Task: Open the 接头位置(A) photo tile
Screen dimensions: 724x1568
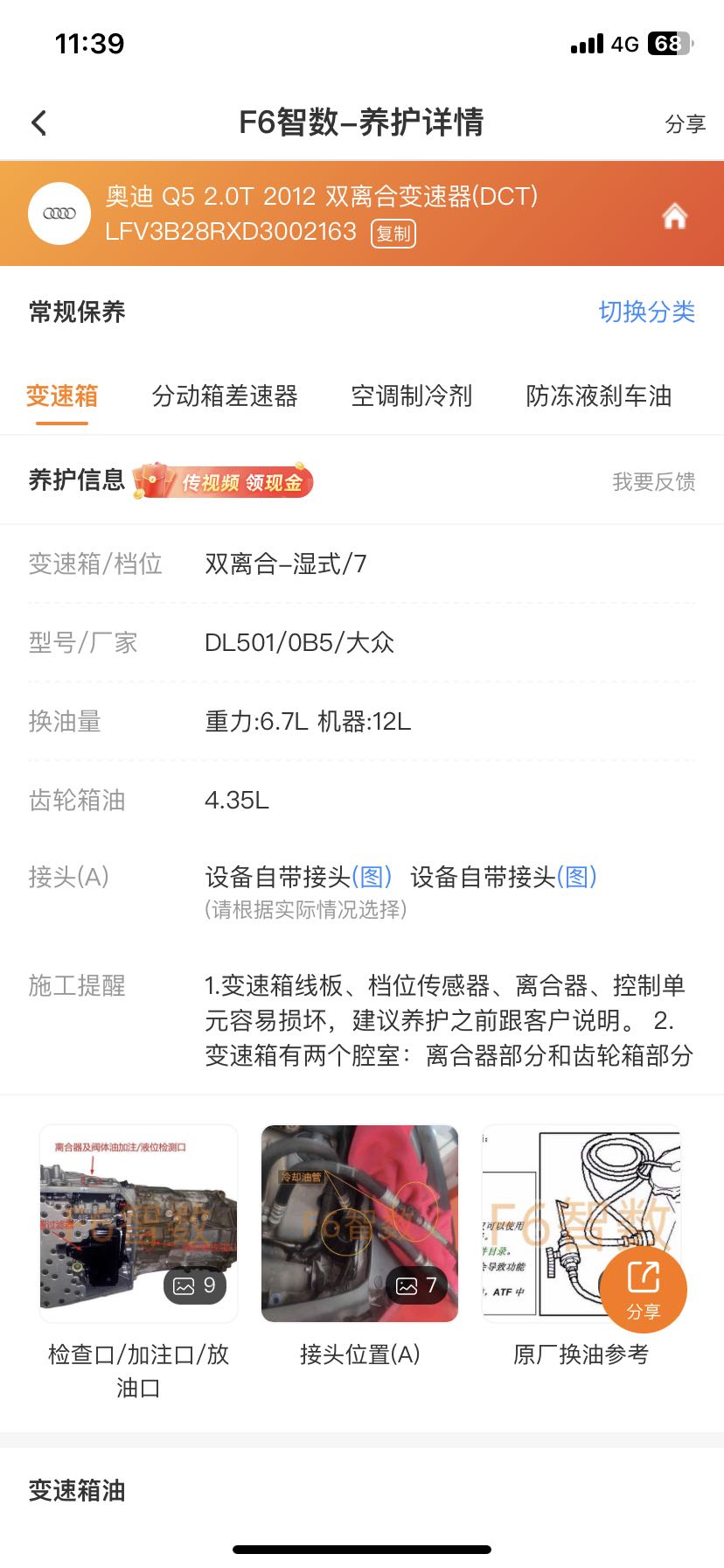Action: [359, 1223]
